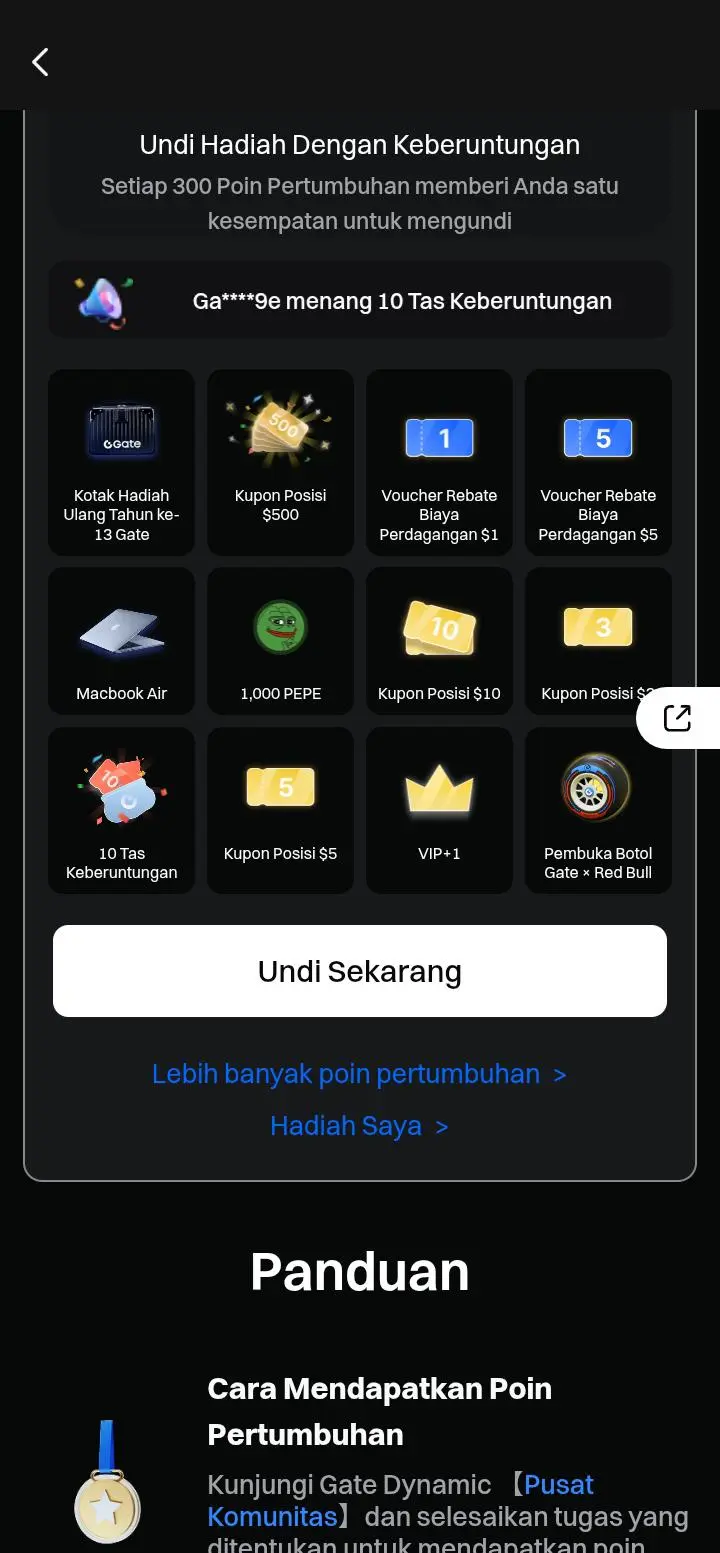The width and height of the screenshot is (720, 1553).
Task: Click the announcement megaphone icon
Action: [x=103, y=300]
